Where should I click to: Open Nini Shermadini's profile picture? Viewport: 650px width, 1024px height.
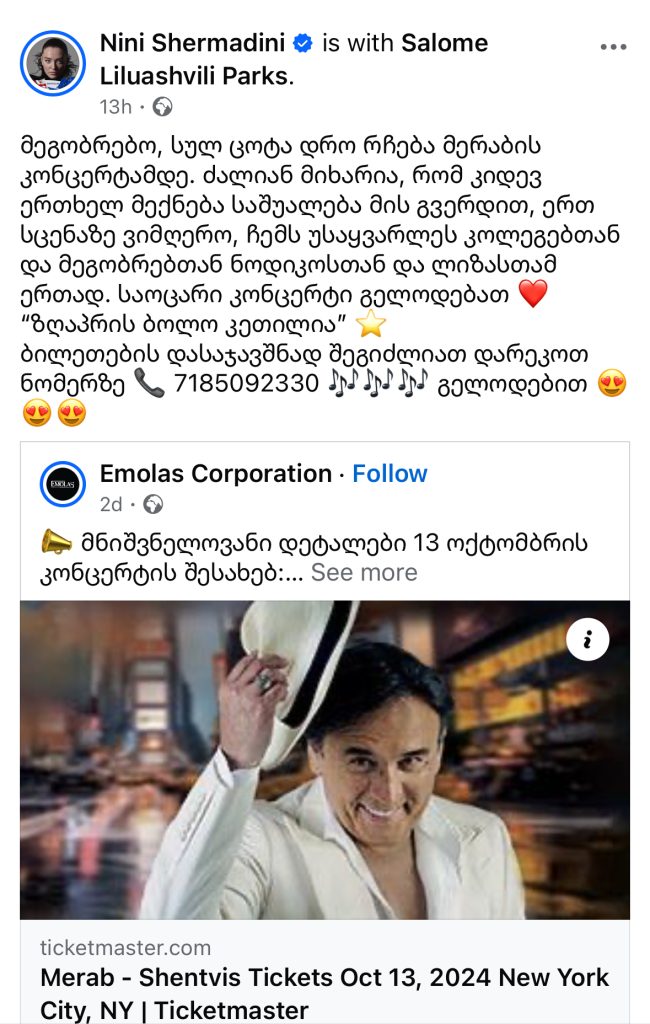[53, 62]
